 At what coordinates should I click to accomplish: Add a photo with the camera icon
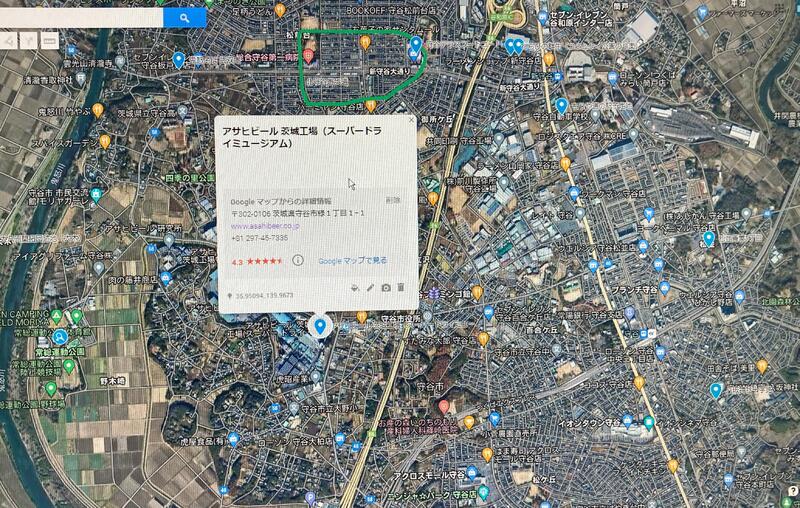[386, 287]
